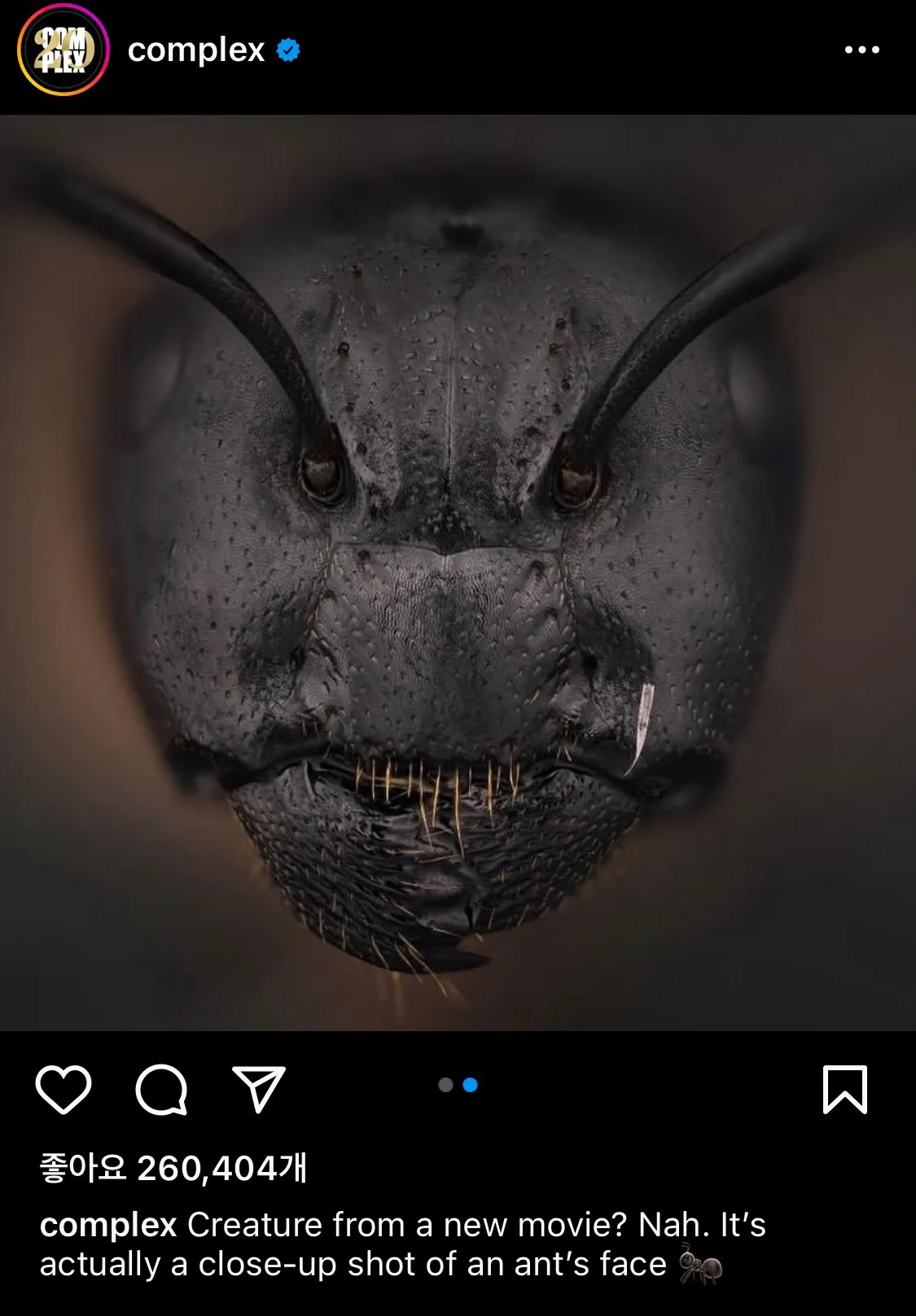Image resolution: width=916 pixels, height=1316 pixels.
Task: Open the three-dot overflow menu
Action: (x=861, y=50)
